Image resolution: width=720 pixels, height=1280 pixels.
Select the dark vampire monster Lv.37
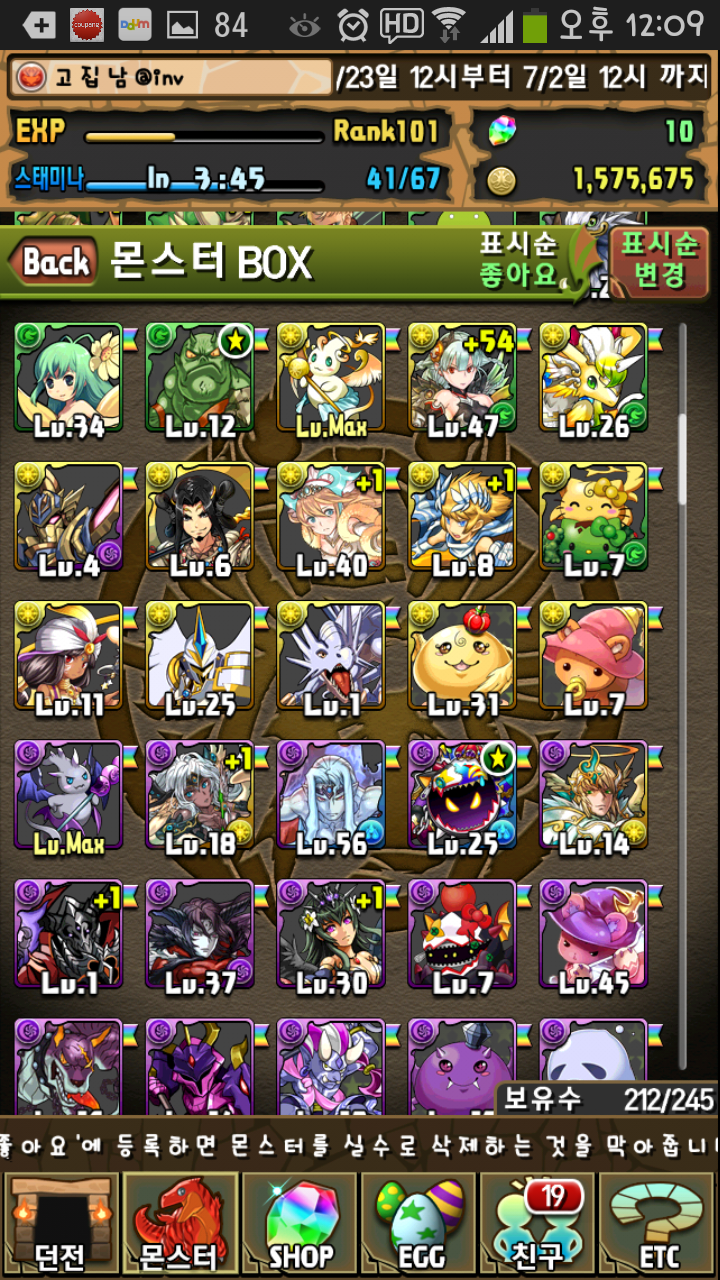199,934
